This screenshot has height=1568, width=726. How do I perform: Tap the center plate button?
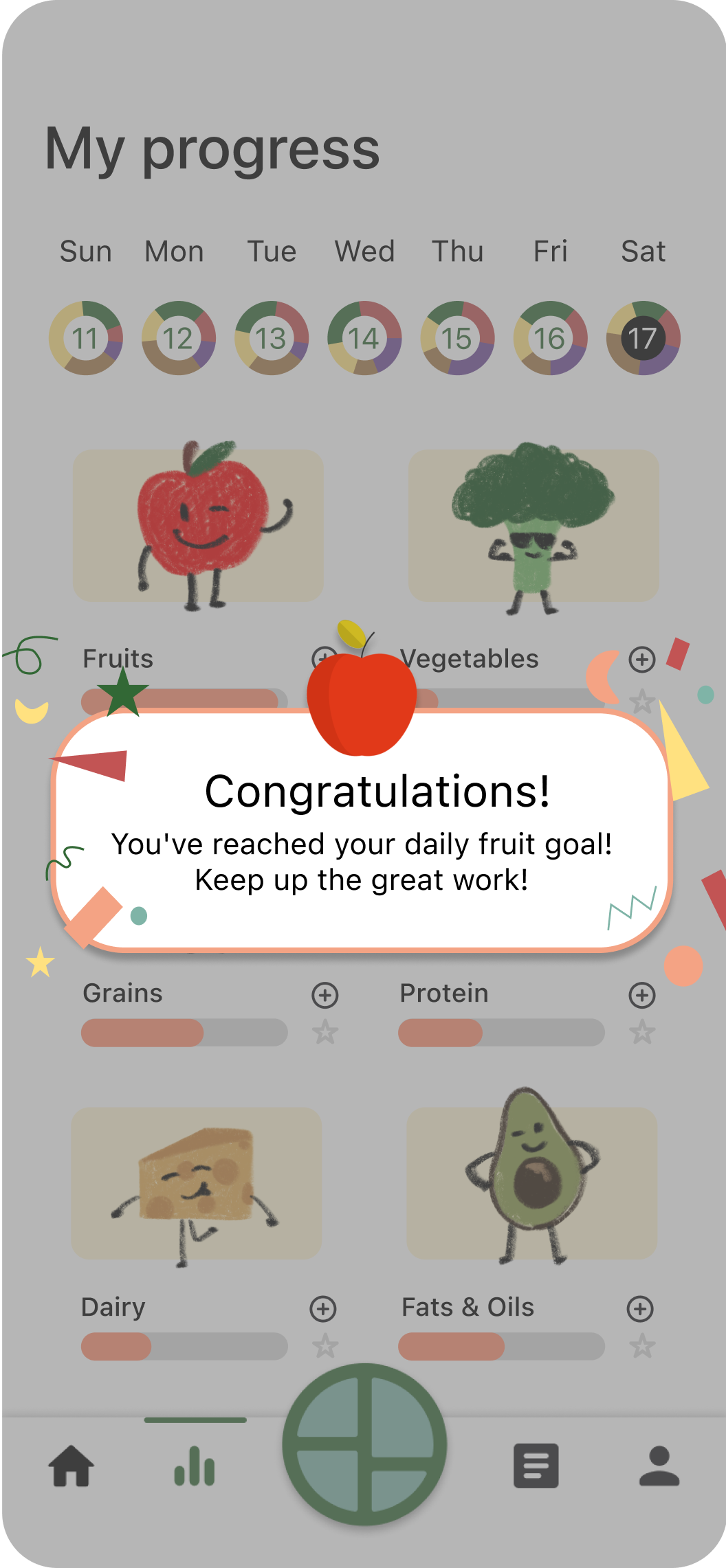[364, 1444]
